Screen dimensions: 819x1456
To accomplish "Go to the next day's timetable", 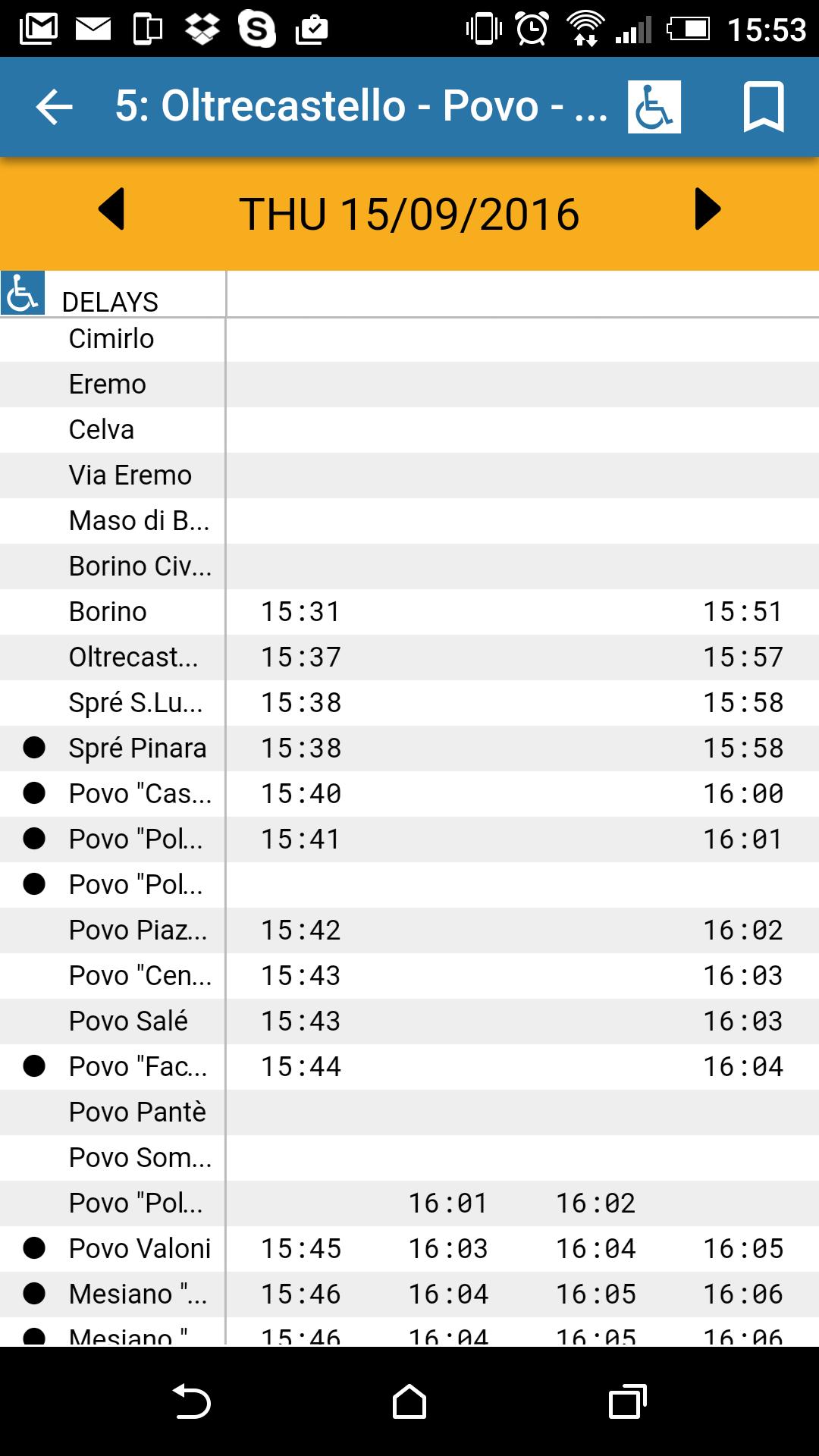I will coord(707,209).
